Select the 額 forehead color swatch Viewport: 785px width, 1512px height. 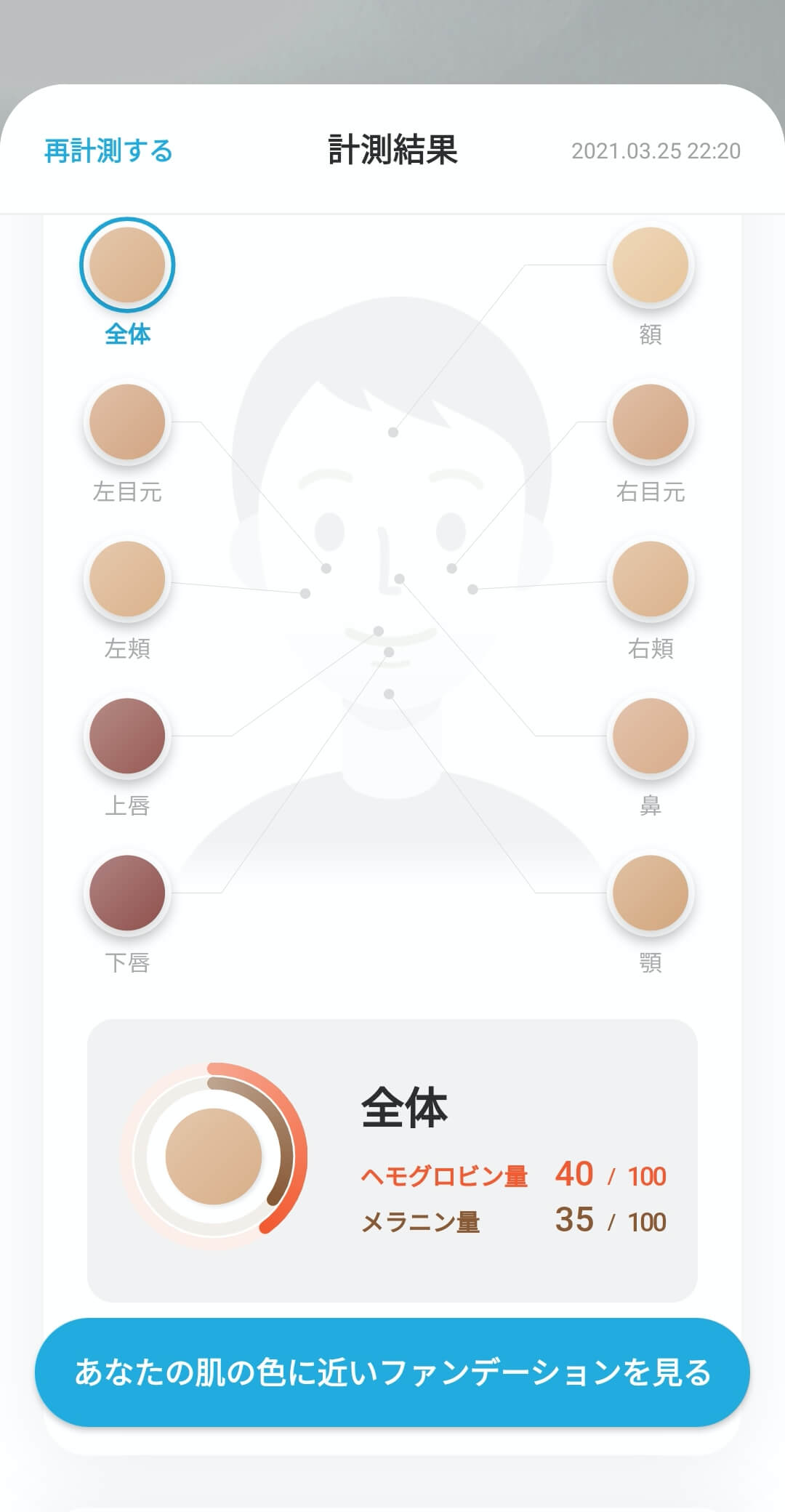click(x=650, y=265)
